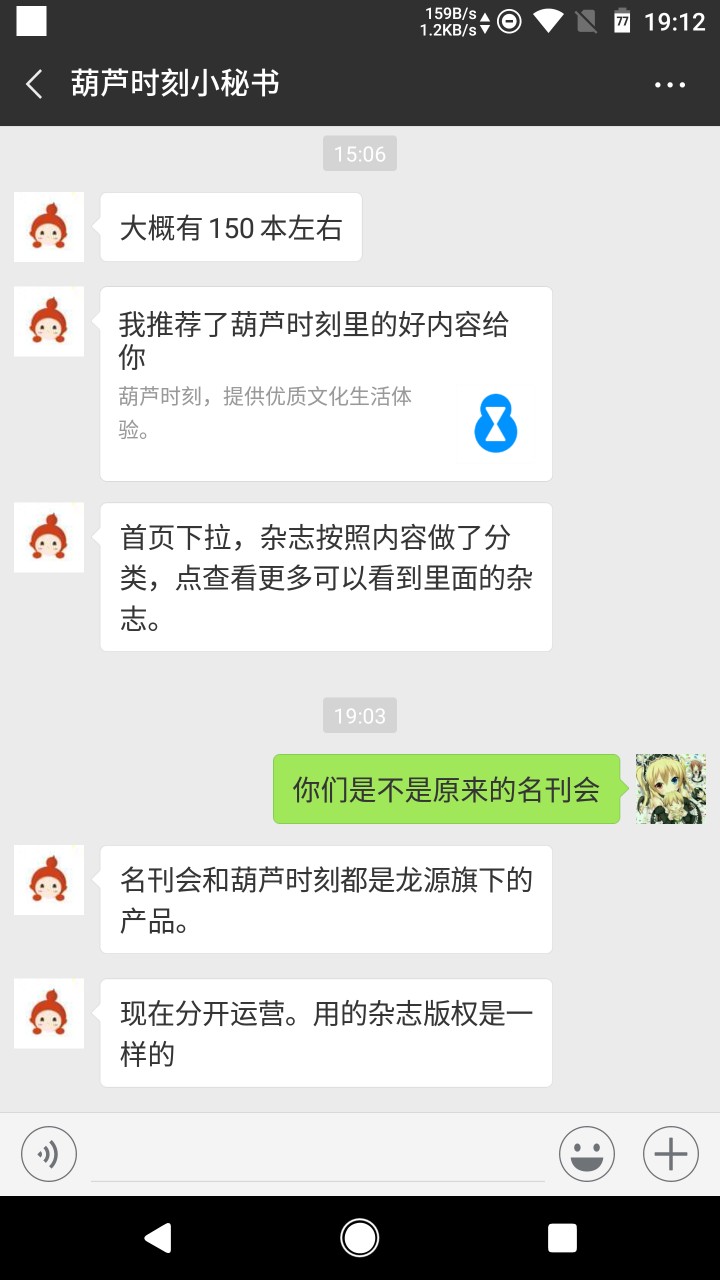Tap the message text field
This screenshot has width=720, height=1280.
(x=318, y=1155)
